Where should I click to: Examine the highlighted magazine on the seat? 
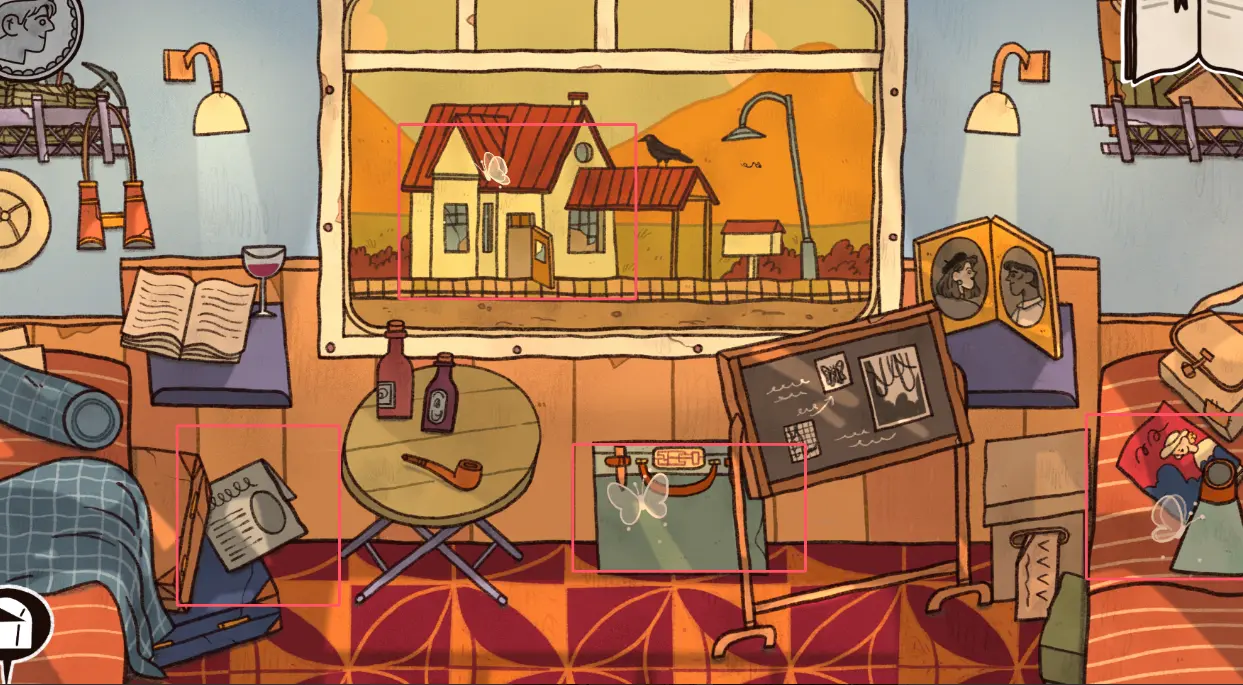click(x=1165, y=495)
